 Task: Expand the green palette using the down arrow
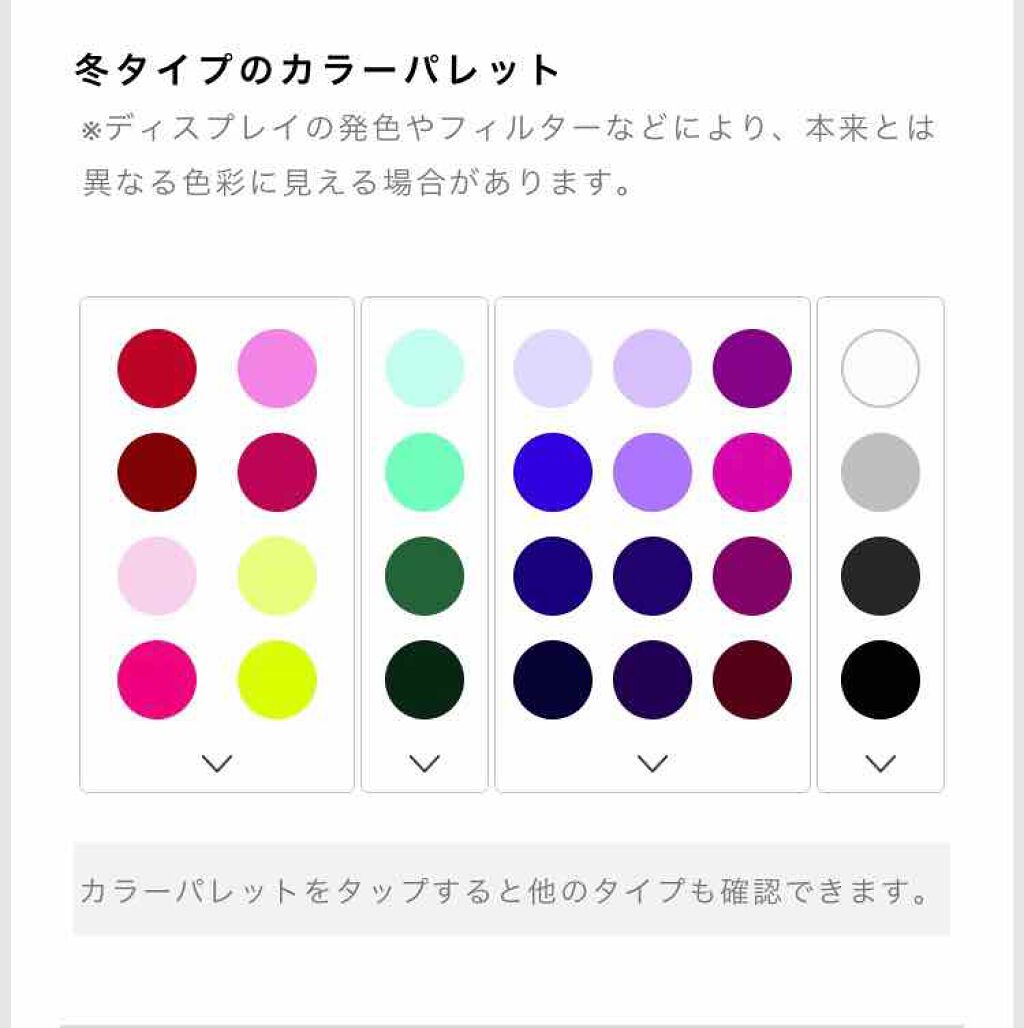[423, 762]
